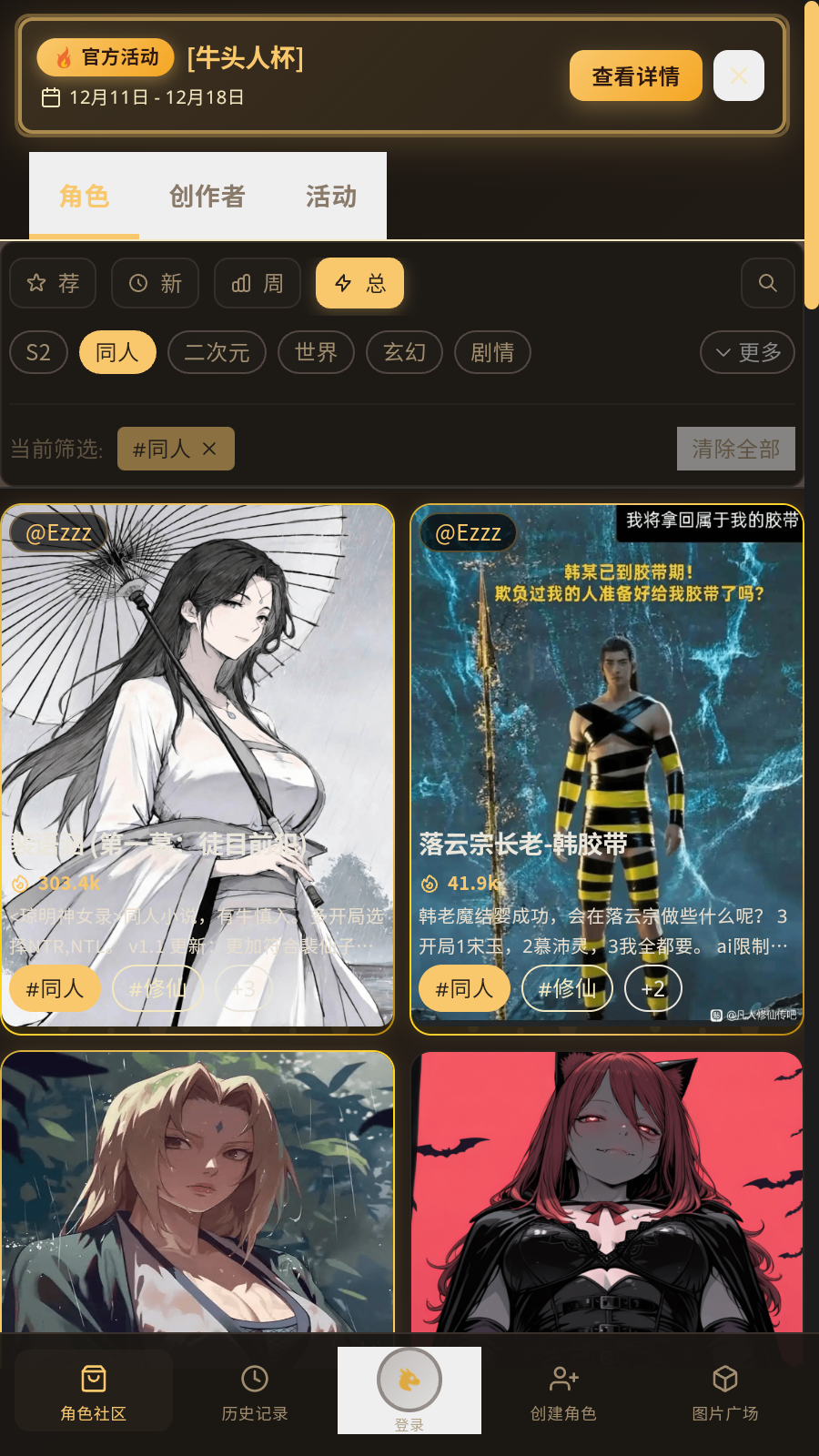Screen dimensions: 819x1456
Task: Sort by 荐 recommended
Action: point(53,283)
